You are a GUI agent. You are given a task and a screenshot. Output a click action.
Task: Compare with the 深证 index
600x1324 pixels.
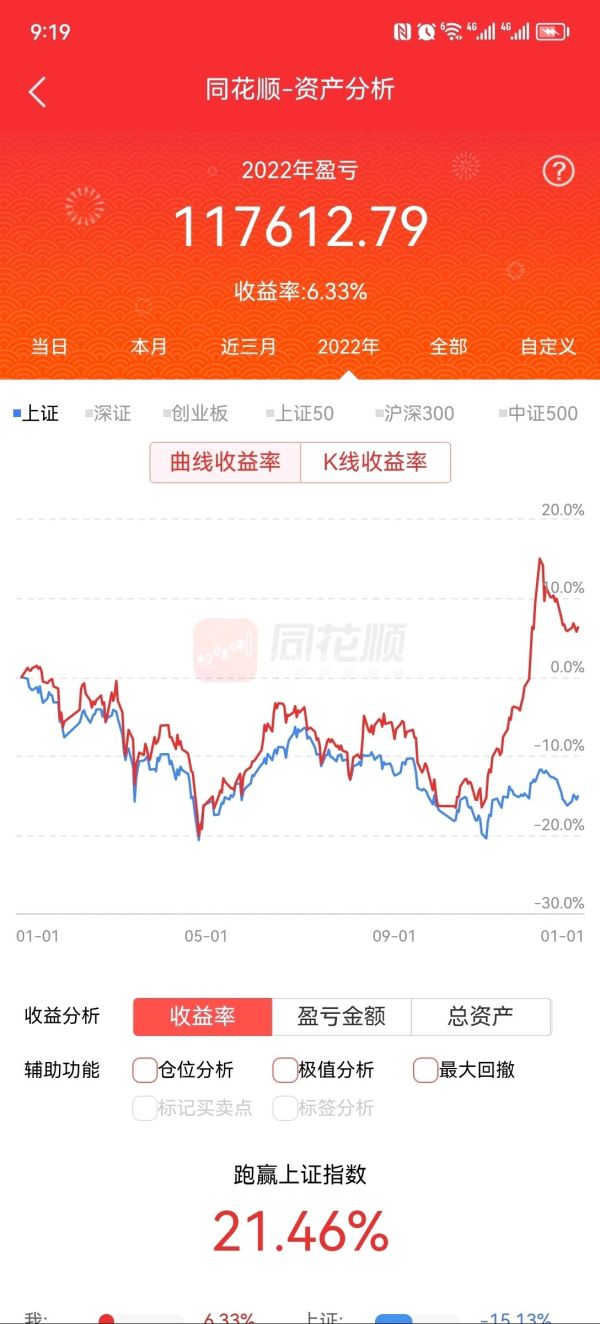tap(108, 413)
